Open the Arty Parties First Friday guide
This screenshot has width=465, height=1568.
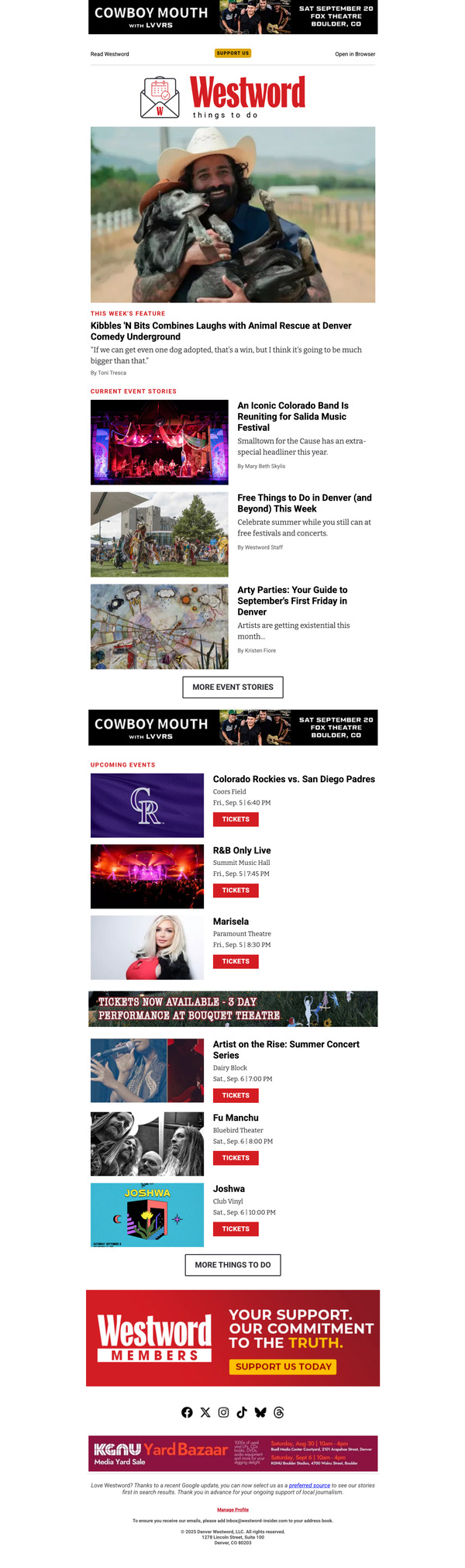click(x=291, y=600)
